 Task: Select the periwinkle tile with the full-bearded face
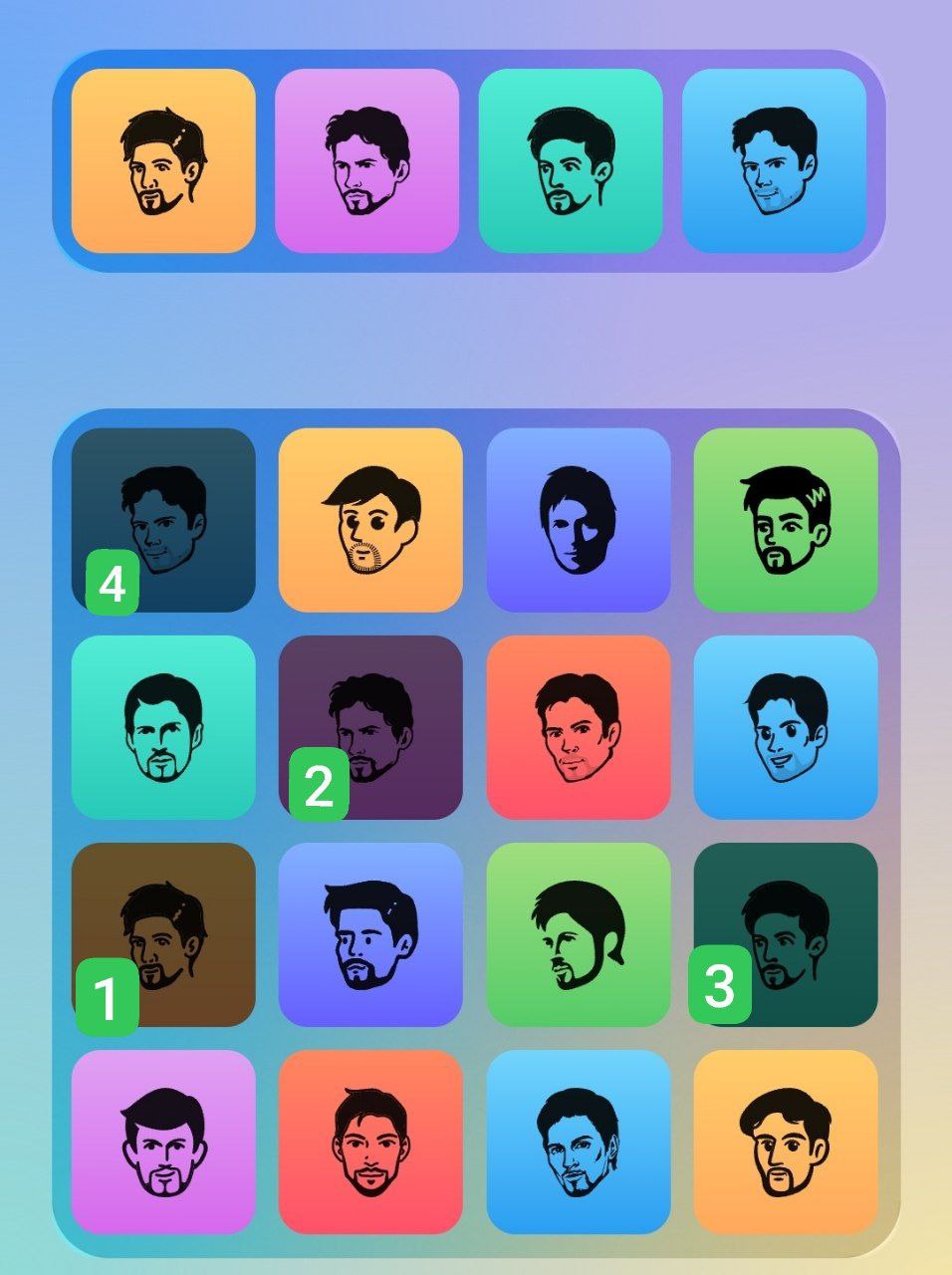pos(370,934)
